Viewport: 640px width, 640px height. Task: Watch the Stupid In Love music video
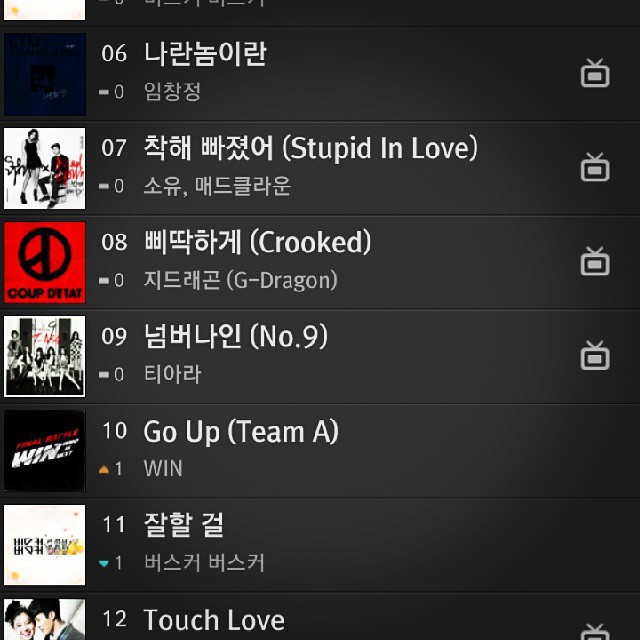coord(595,166)
